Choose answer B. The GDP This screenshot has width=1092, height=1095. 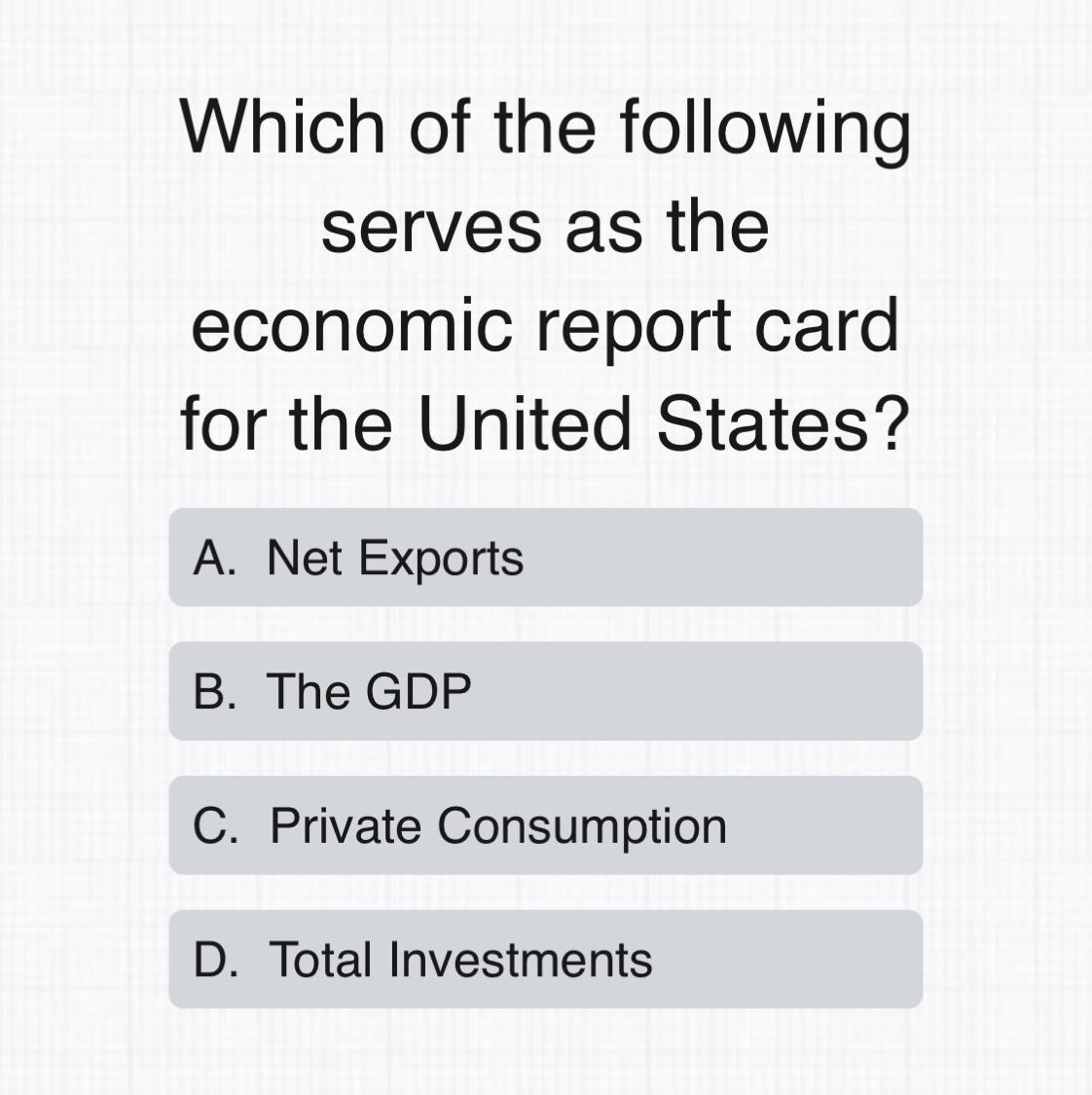[x=545, y=691]
